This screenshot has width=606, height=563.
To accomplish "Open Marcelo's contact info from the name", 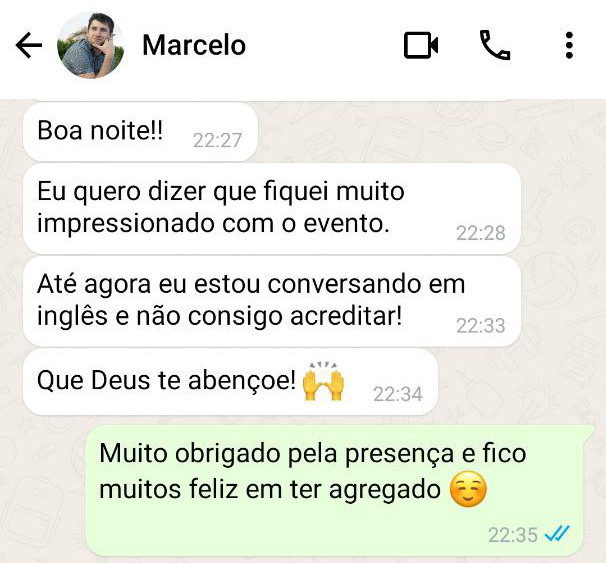I will [194, 45].
